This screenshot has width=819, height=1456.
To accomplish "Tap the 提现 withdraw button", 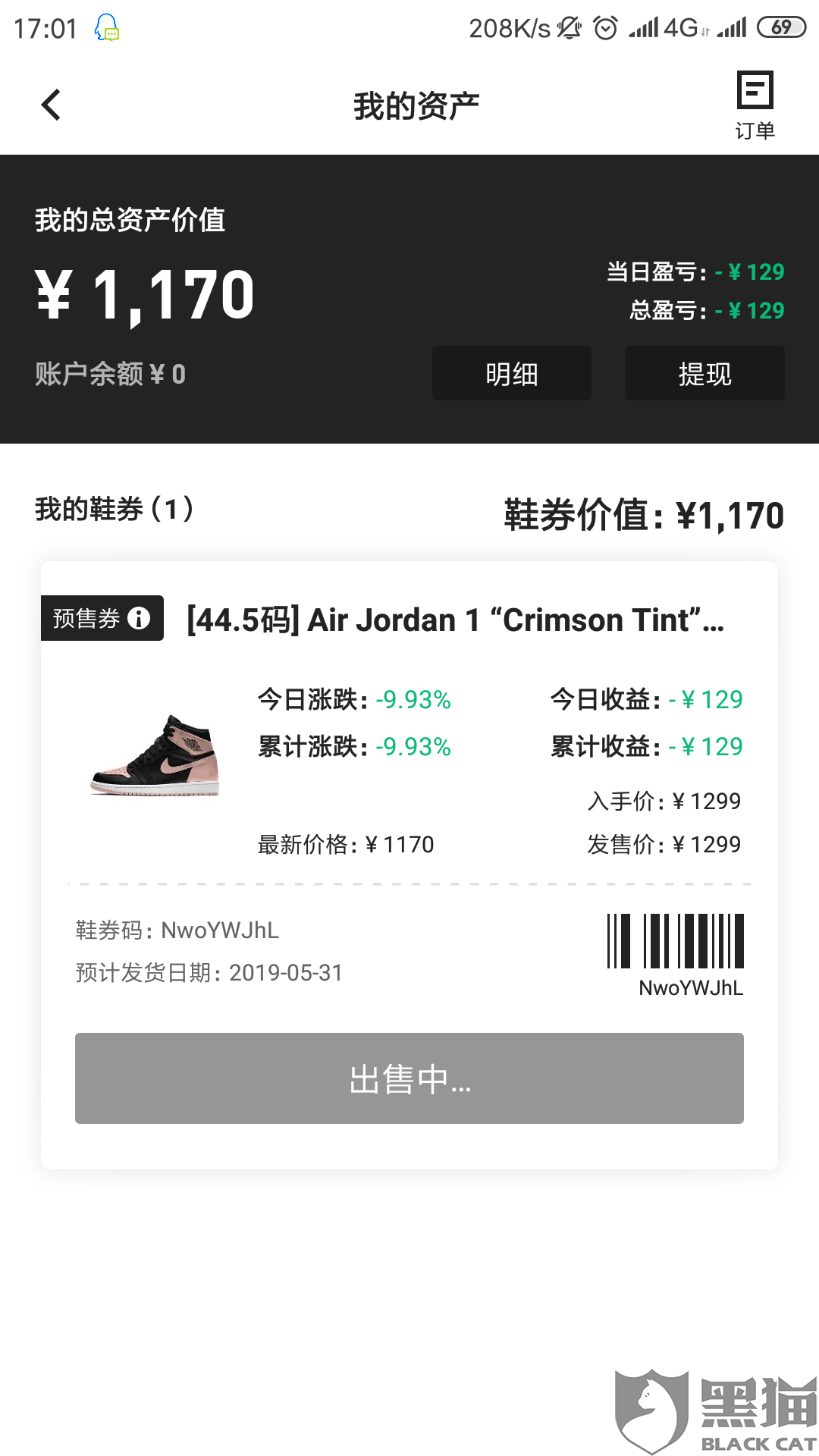I will pos(705,373).
